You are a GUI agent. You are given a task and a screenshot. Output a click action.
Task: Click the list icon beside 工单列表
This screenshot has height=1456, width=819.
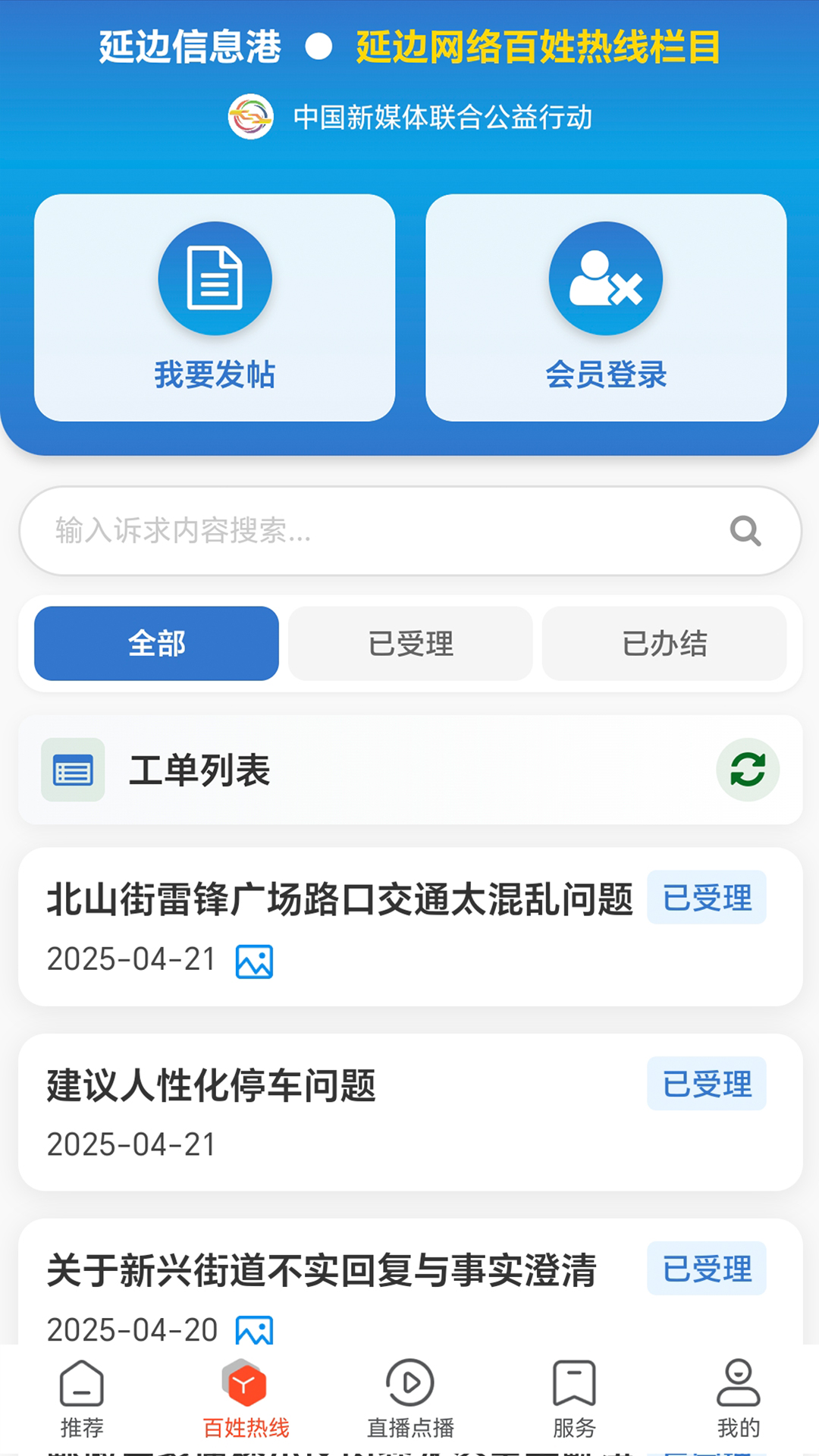coord(72,770)
